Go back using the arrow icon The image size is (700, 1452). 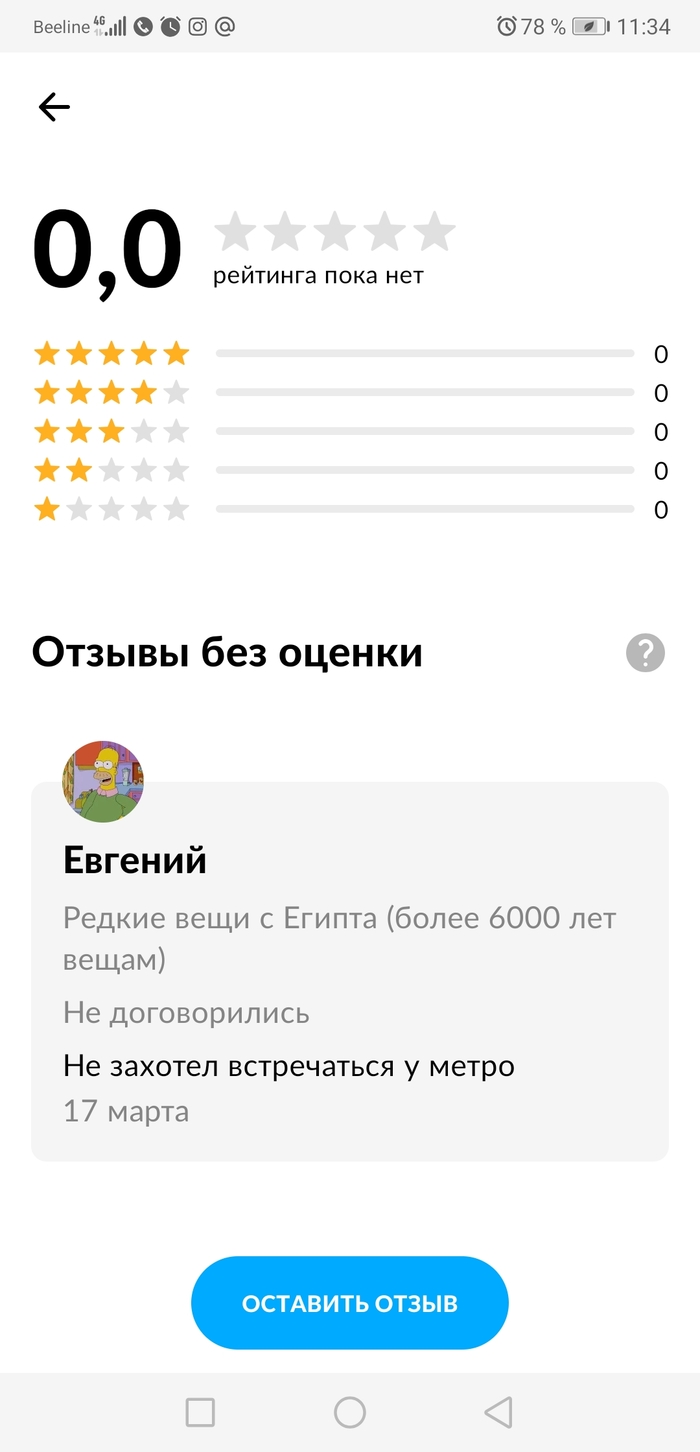[x=54, y=107]
